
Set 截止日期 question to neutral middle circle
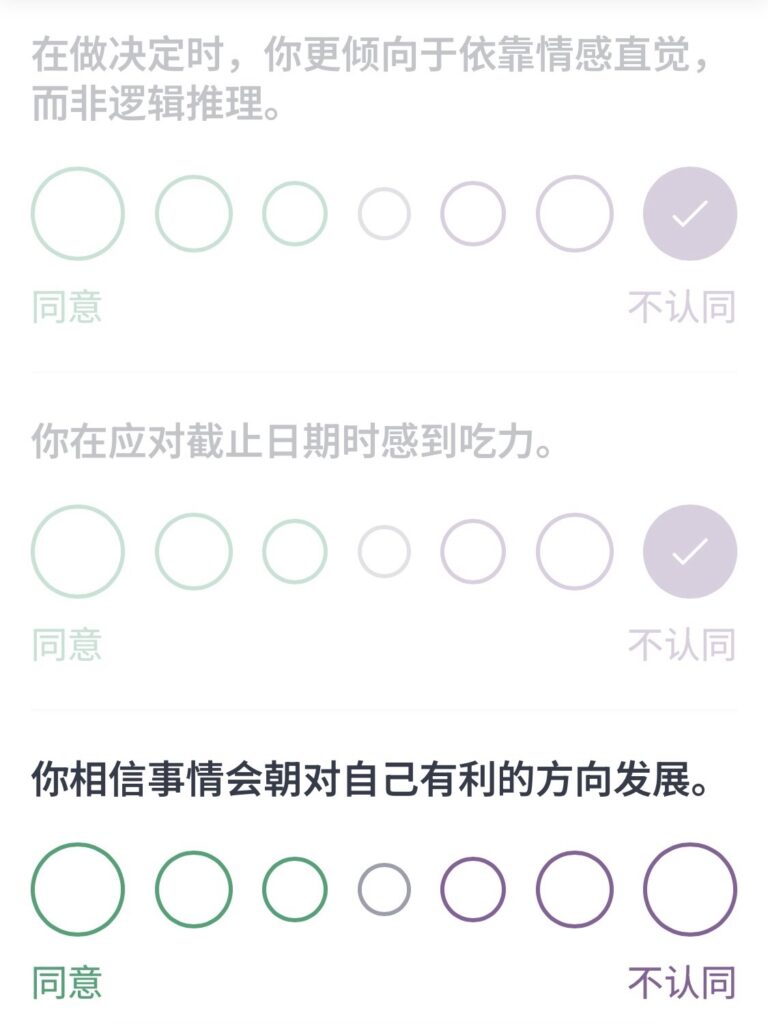point(385,551)
